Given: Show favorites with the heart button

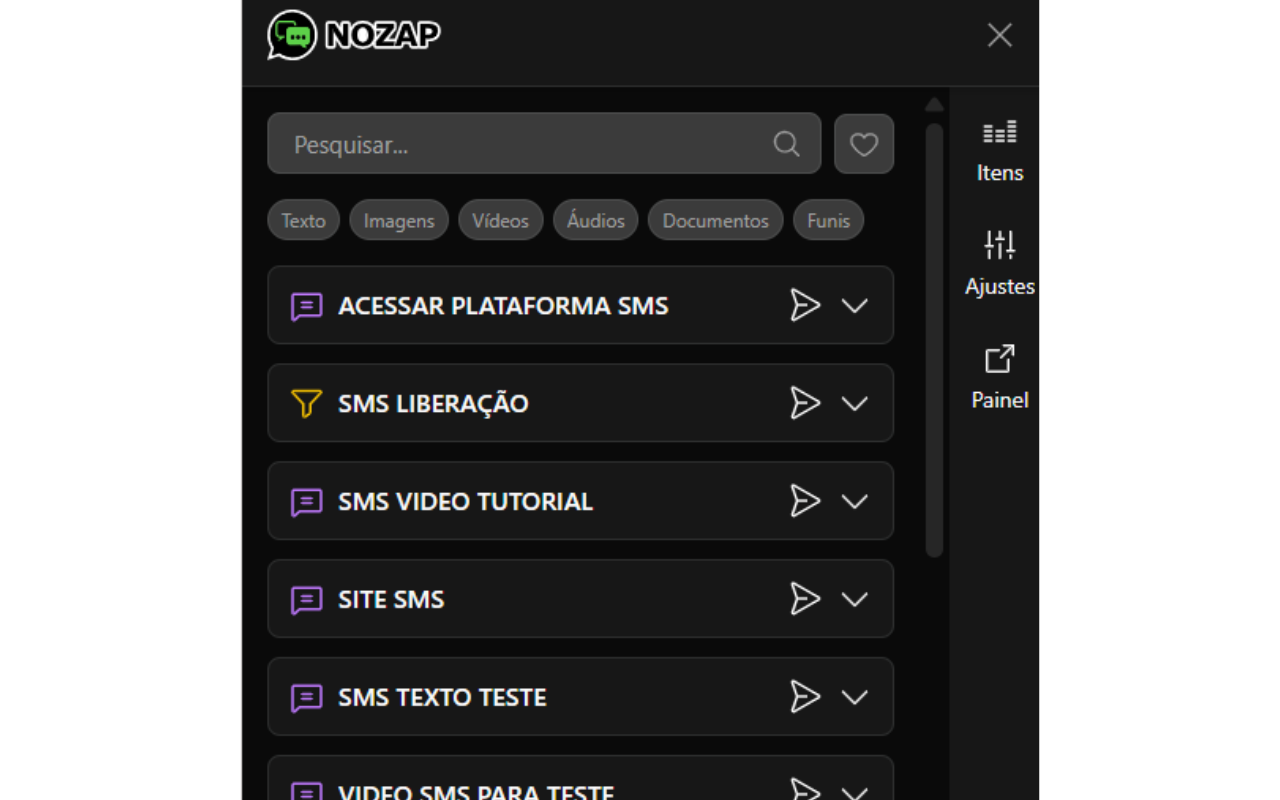Looking at the screenshot, I should (864, 144).
